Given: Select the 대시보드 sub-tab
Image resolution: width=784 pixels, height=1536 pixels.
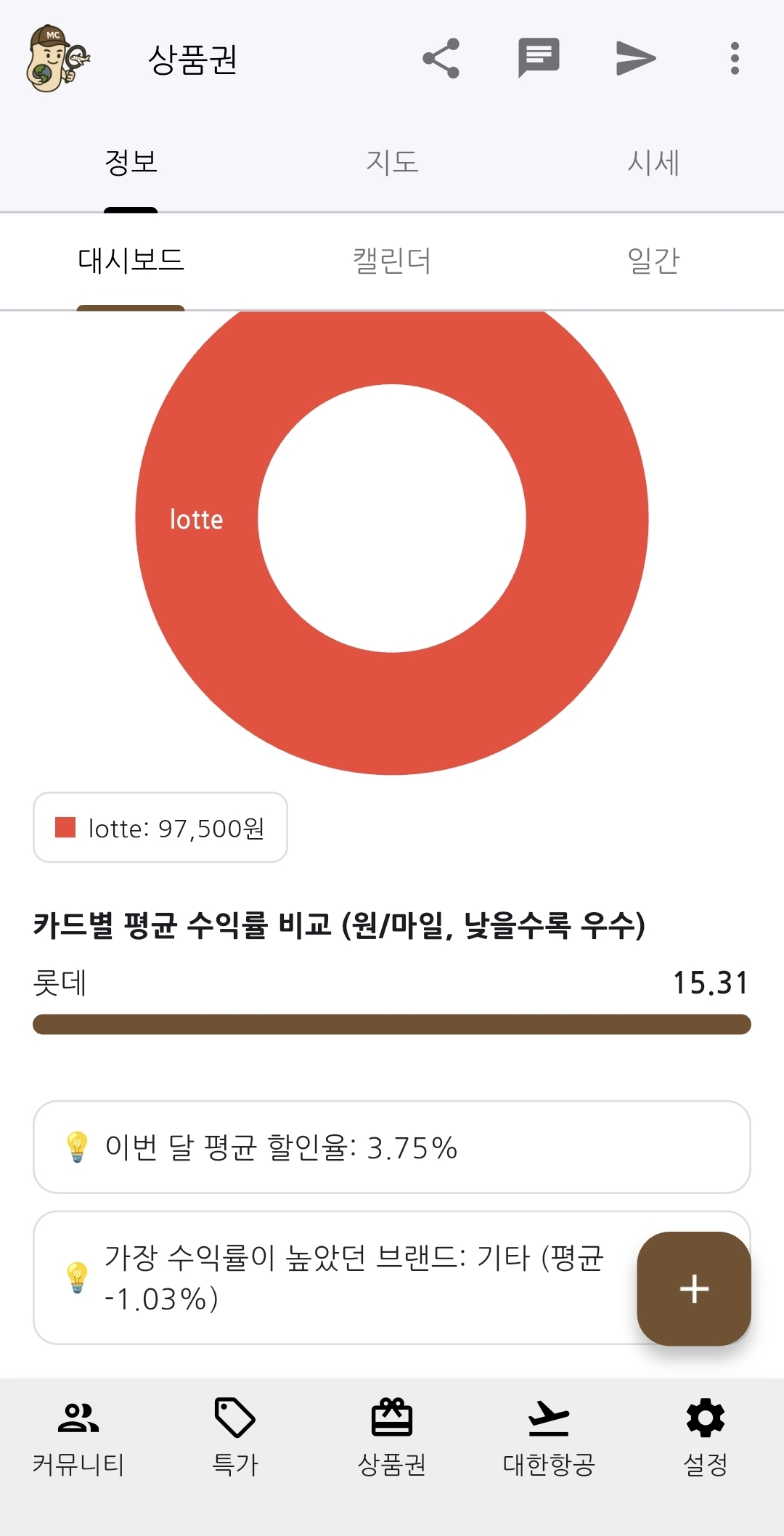Looking at the screenshot, I should [x=131, y=261].
